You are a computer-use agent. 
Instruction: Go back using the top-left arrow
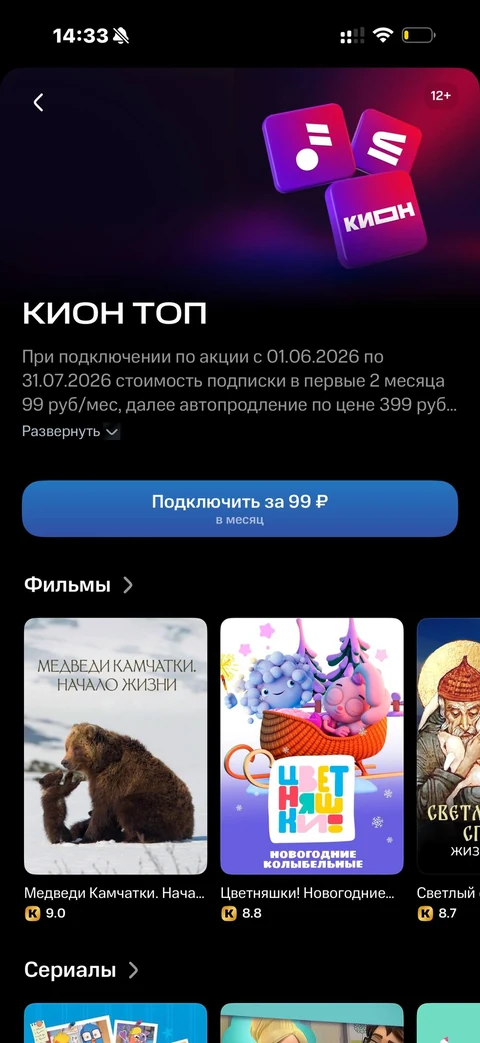(39, 102)
